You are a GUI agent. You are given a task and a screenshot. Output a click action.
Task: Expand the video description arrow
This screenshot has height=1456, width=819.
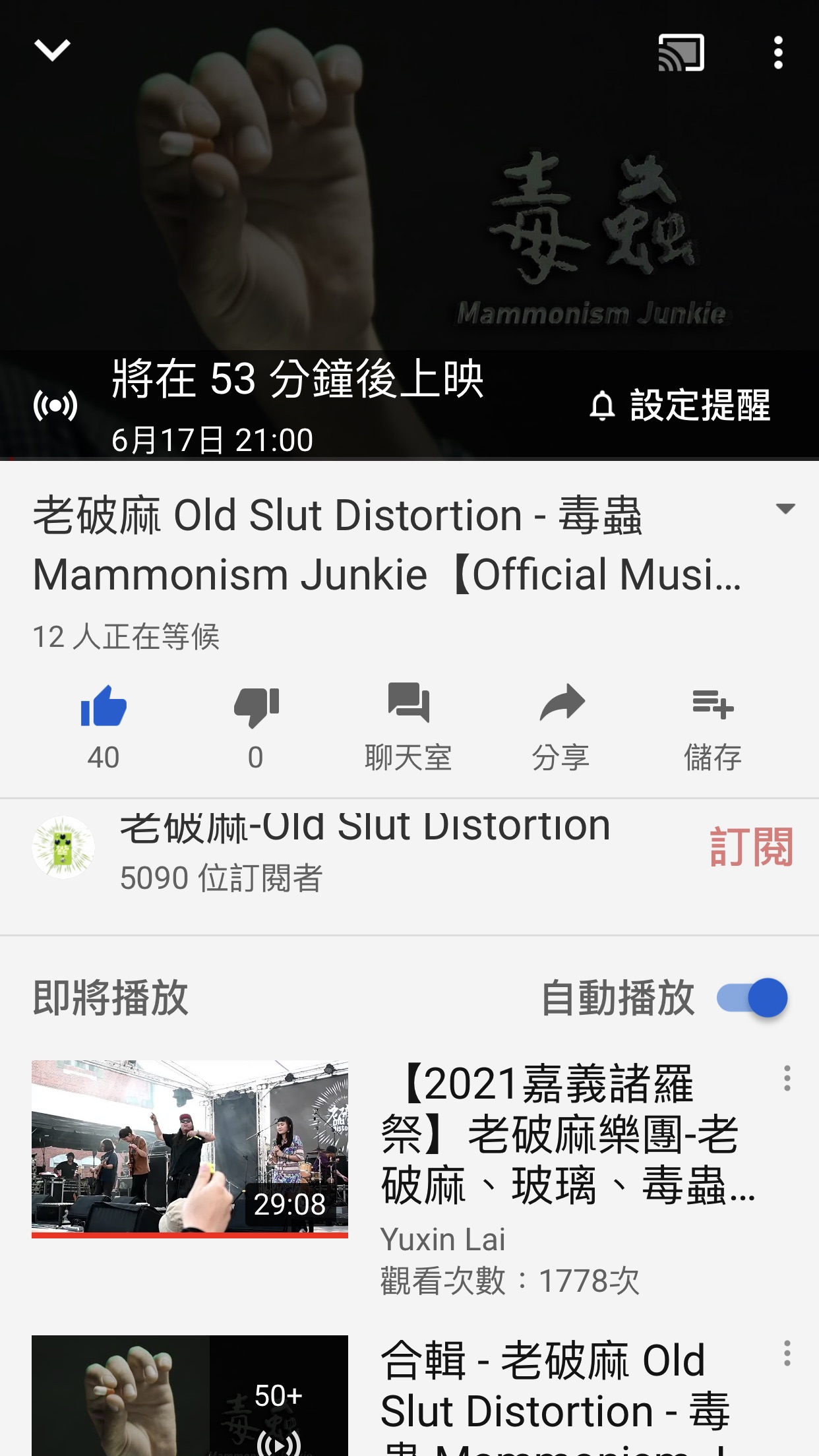[x=785, y=508]
